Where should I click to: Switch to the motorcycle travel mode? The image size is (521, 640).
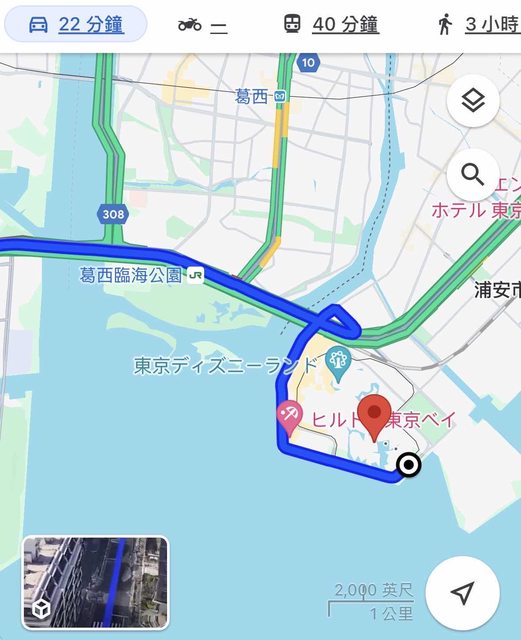[203, 25]
